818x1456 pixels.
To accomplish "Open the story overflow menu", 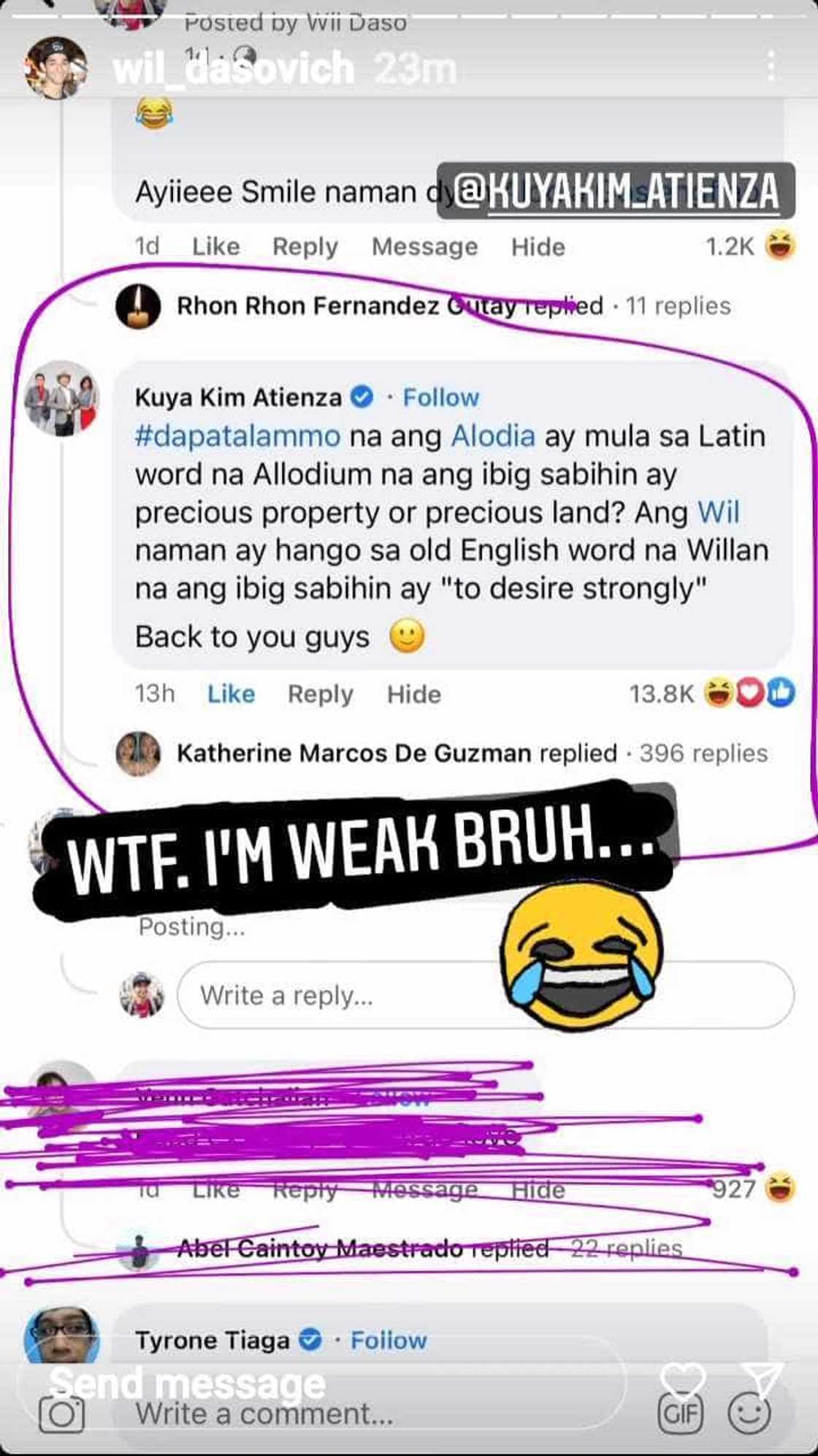I will (771, 66).
